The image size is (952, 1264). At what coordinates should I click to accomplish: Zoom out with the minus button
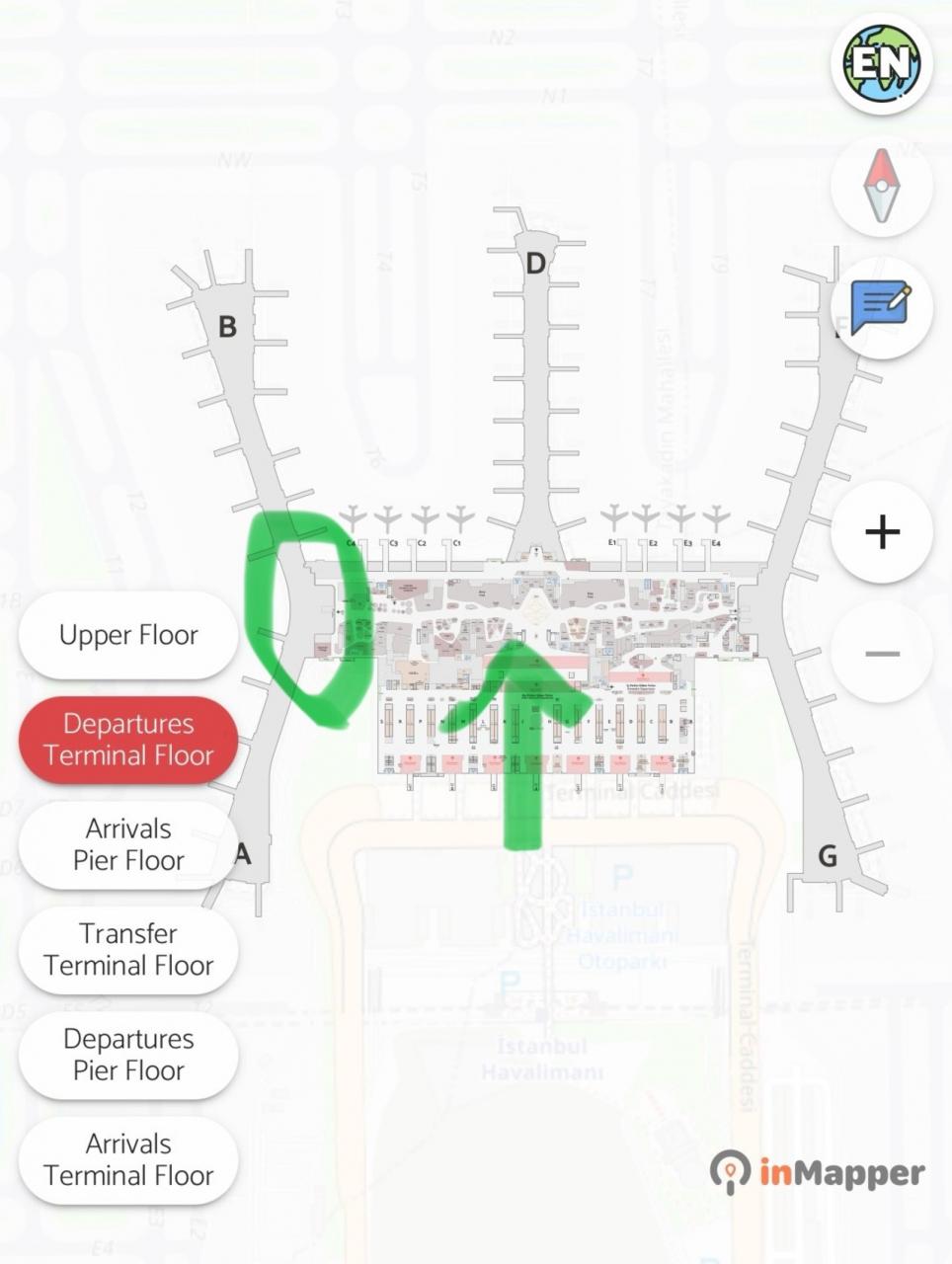[881, 654]
